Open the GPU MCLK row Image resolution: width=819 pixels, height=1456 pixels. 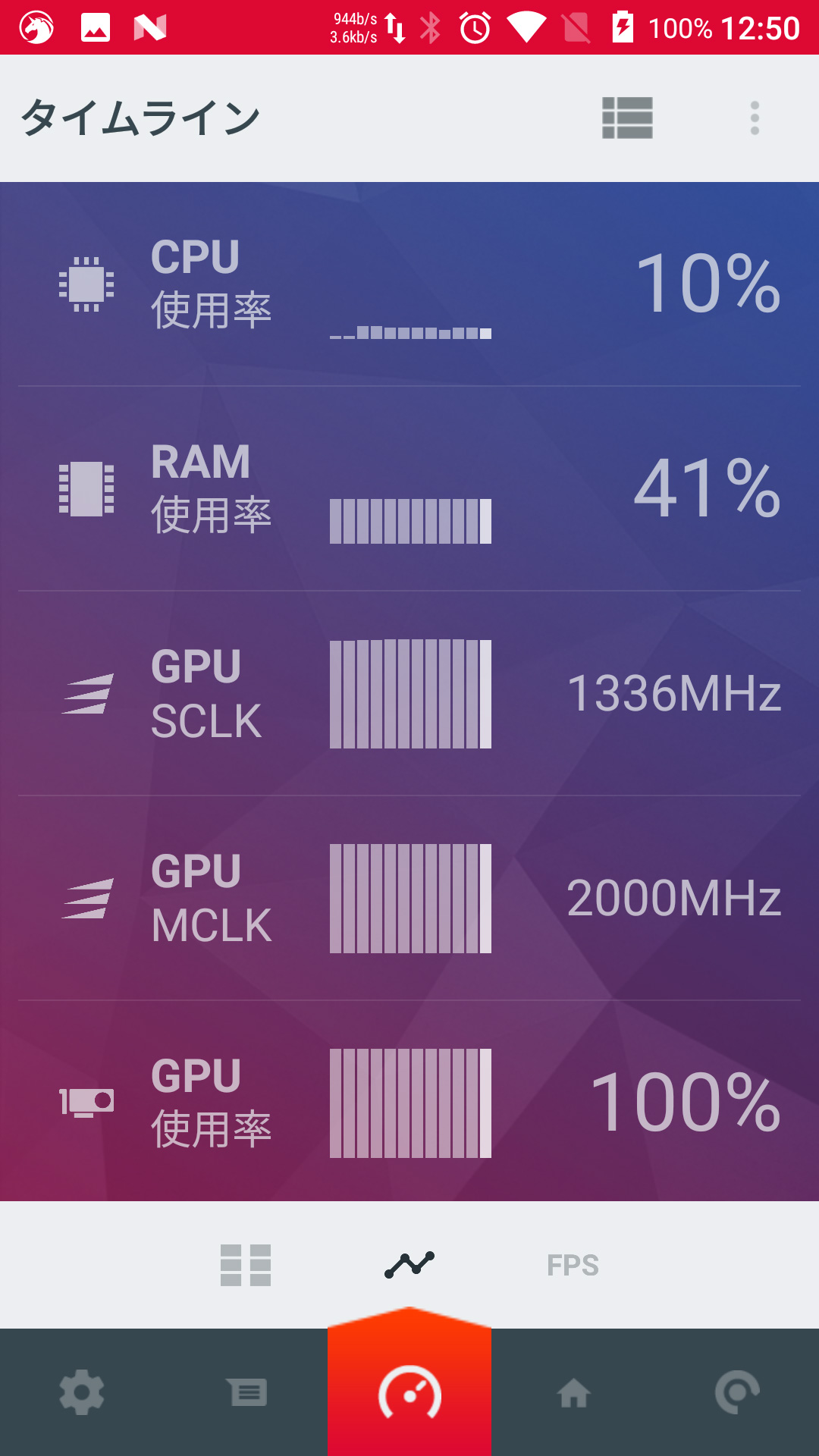(409, 899)
